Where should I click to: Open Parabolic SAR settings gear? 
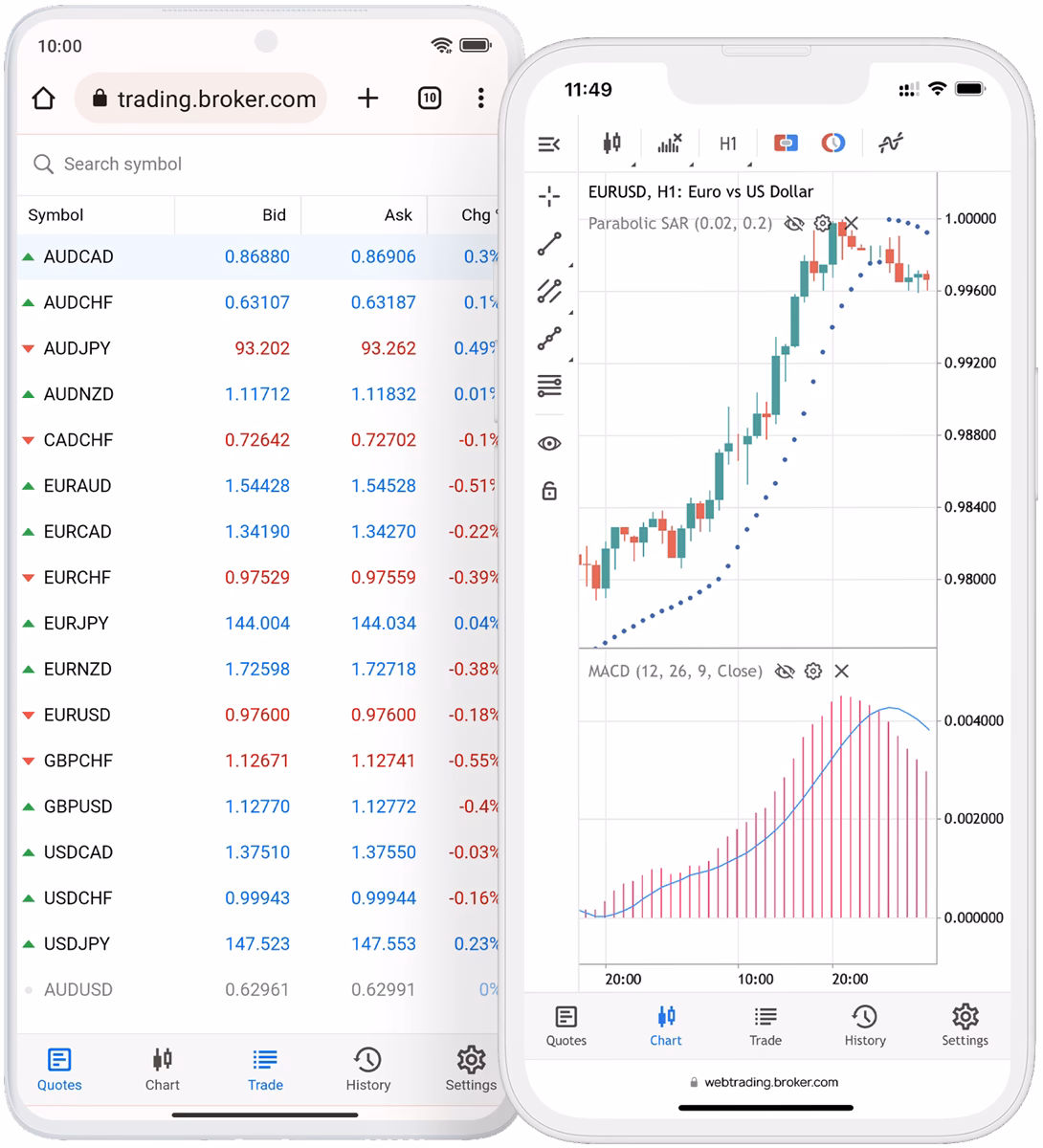(821, 223)
